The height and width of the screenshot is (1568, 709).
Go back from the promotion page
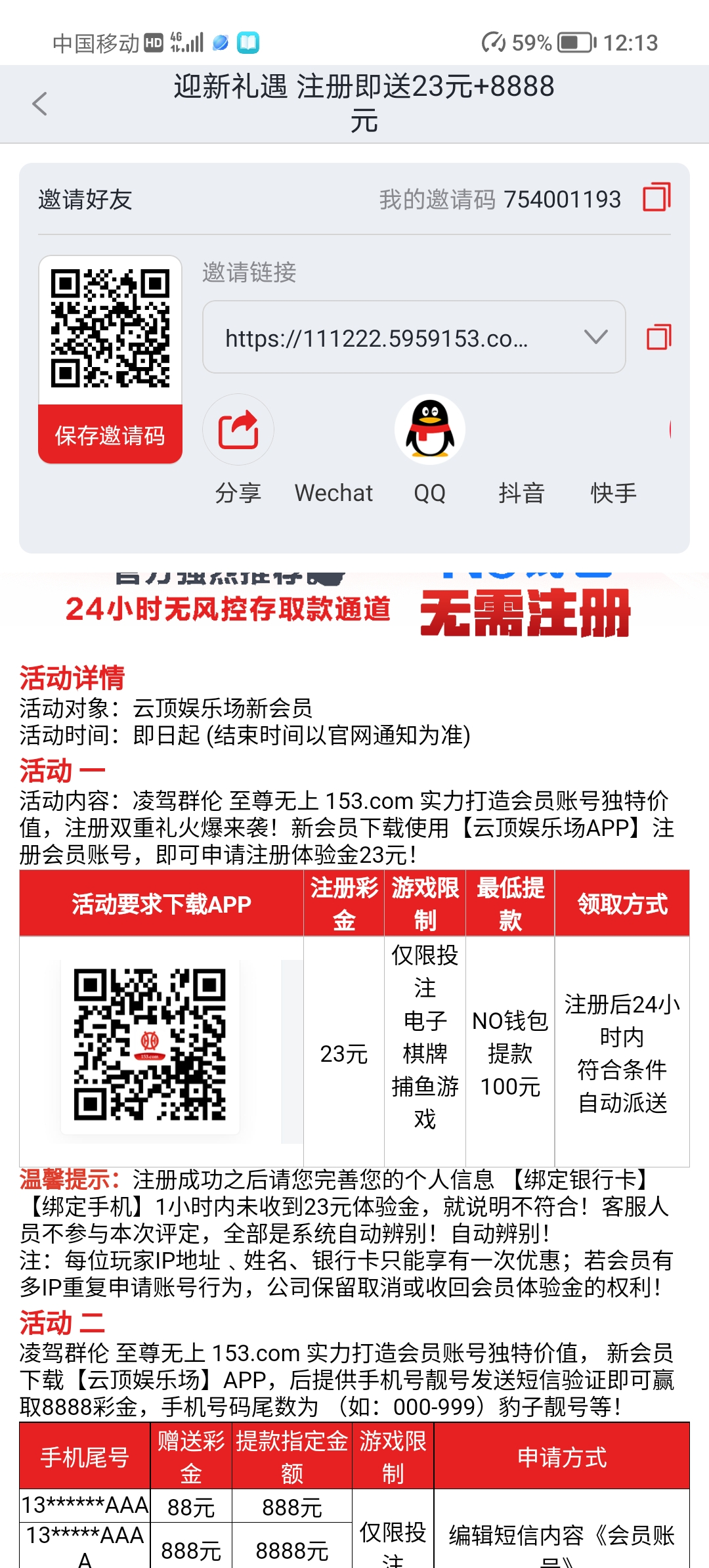tap(40, 104)
